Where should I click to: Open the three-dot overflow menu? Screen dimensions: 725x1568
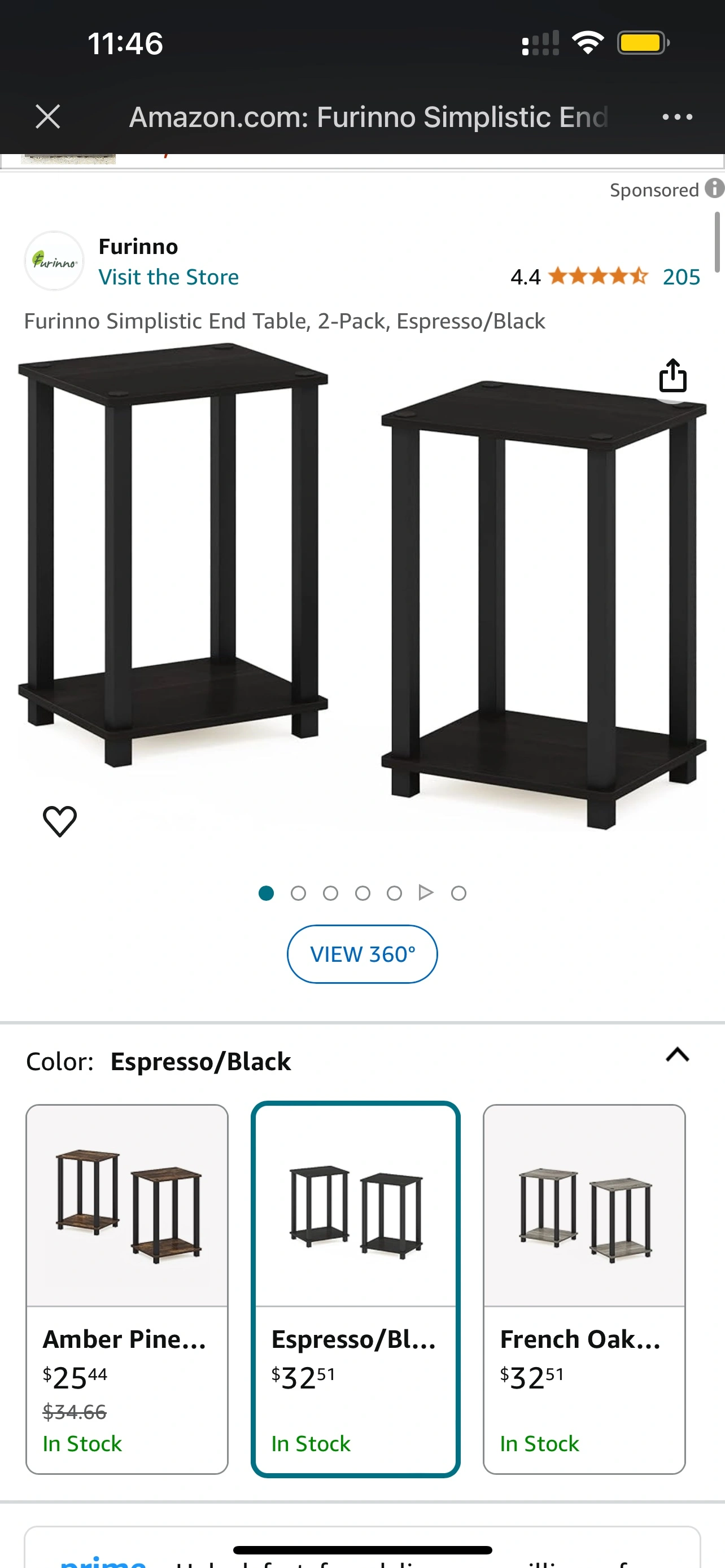(x=677, y=117)
